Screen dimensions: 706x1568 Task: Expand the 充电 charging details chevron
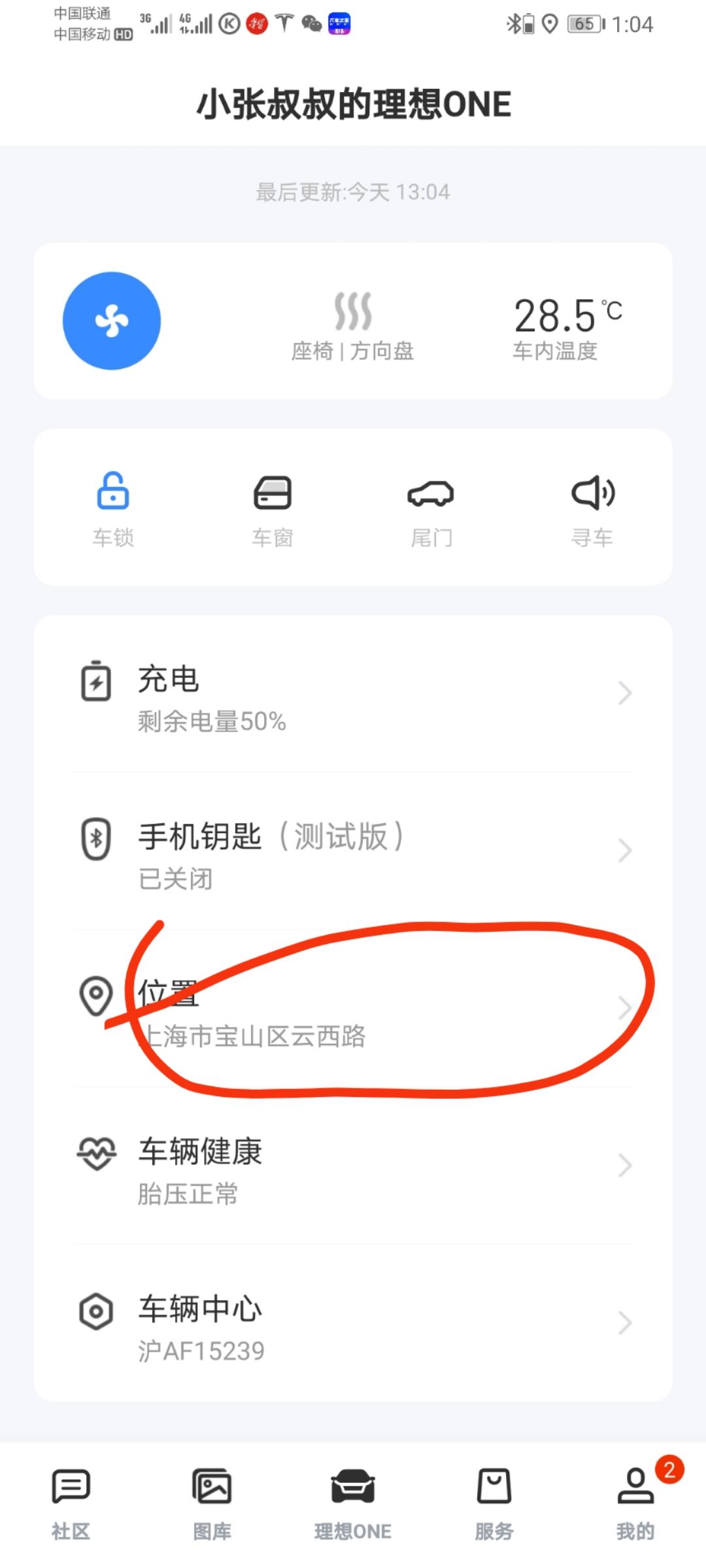623,694
